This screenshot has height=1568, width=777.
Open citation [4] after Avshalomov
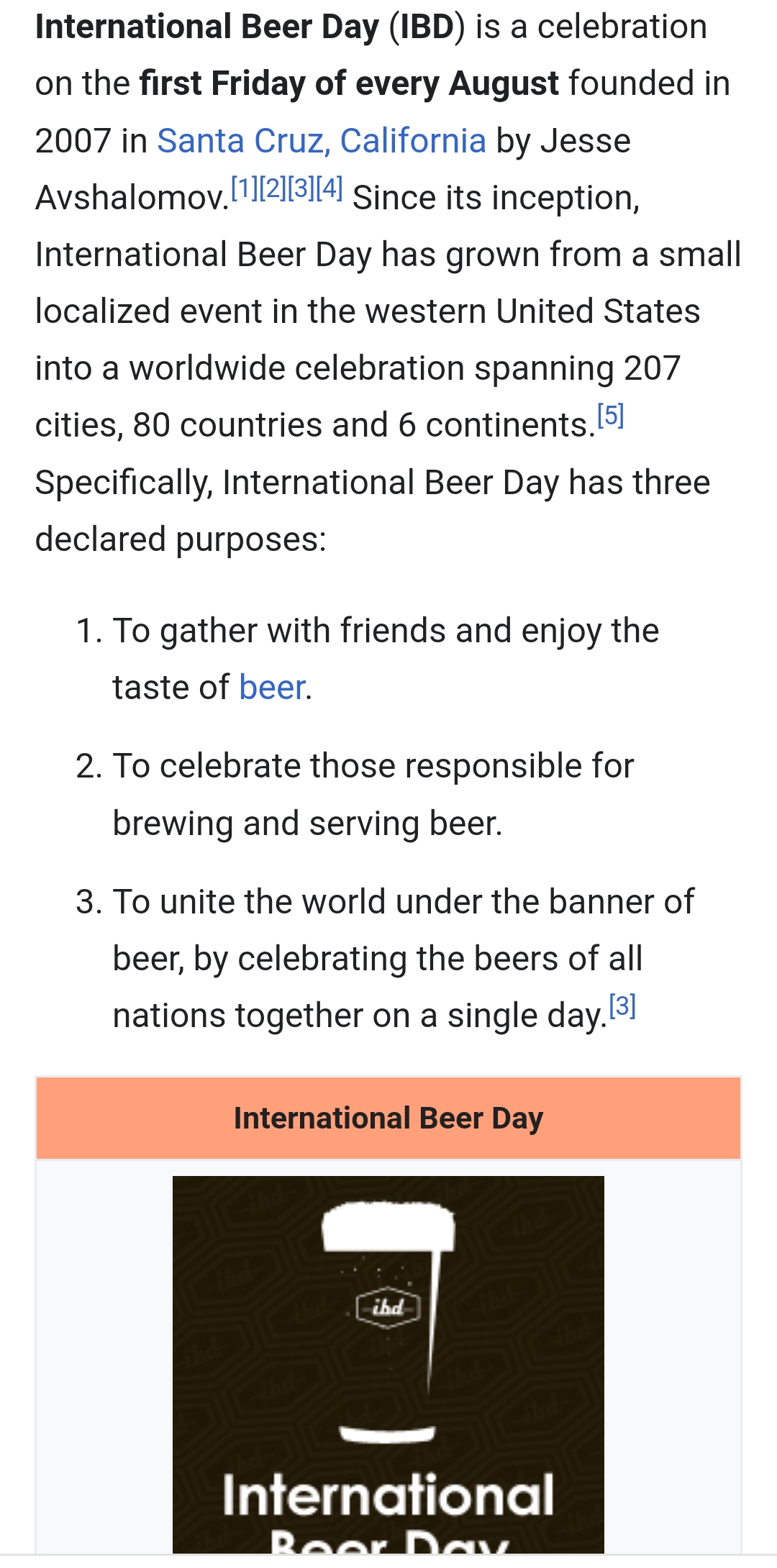[x=330, y=188]
